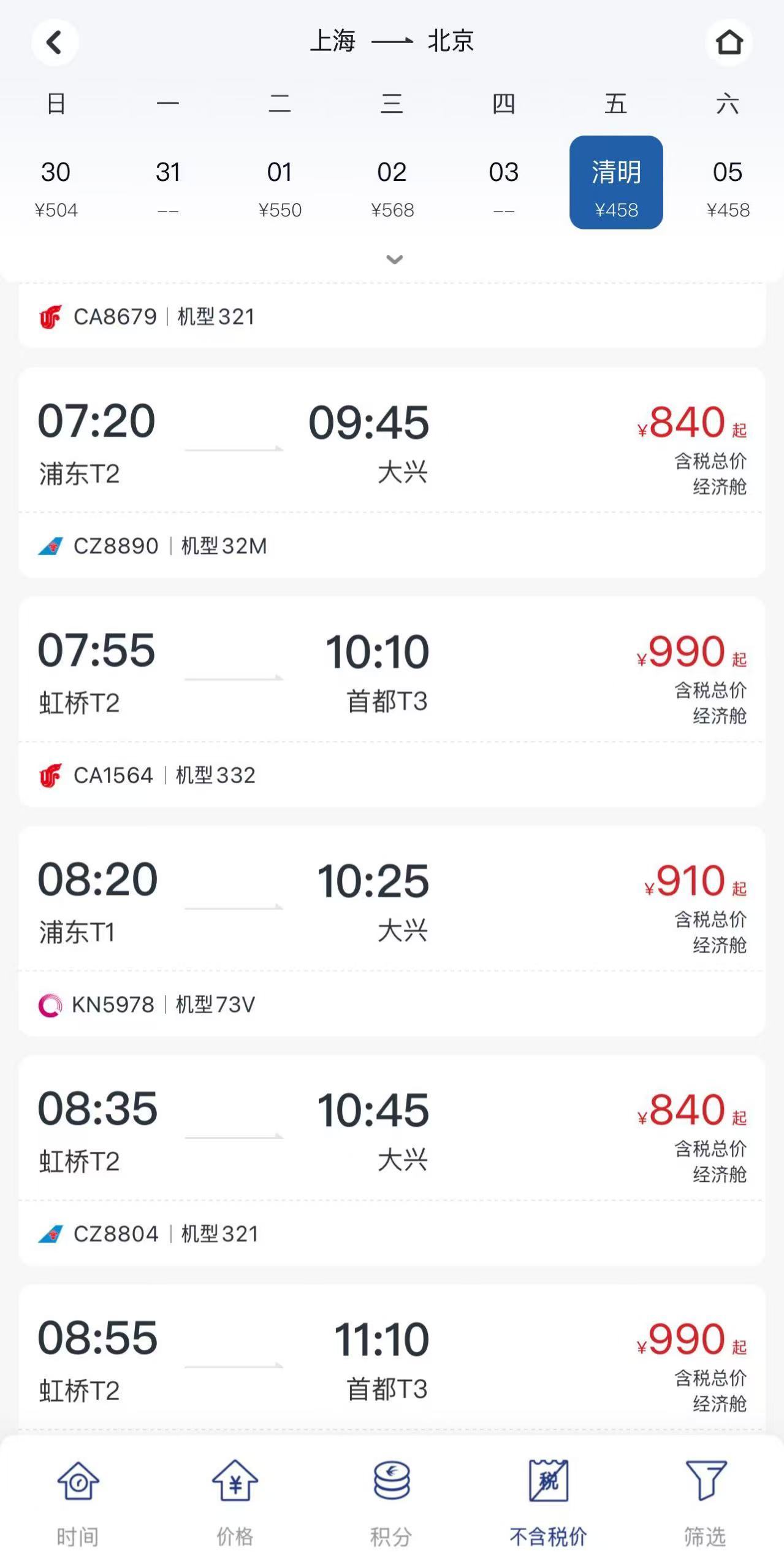The height and width of the screenshot is (1567, 784).
Task: Choose date 02 priced ¥568
Action: tap(392, 184)
